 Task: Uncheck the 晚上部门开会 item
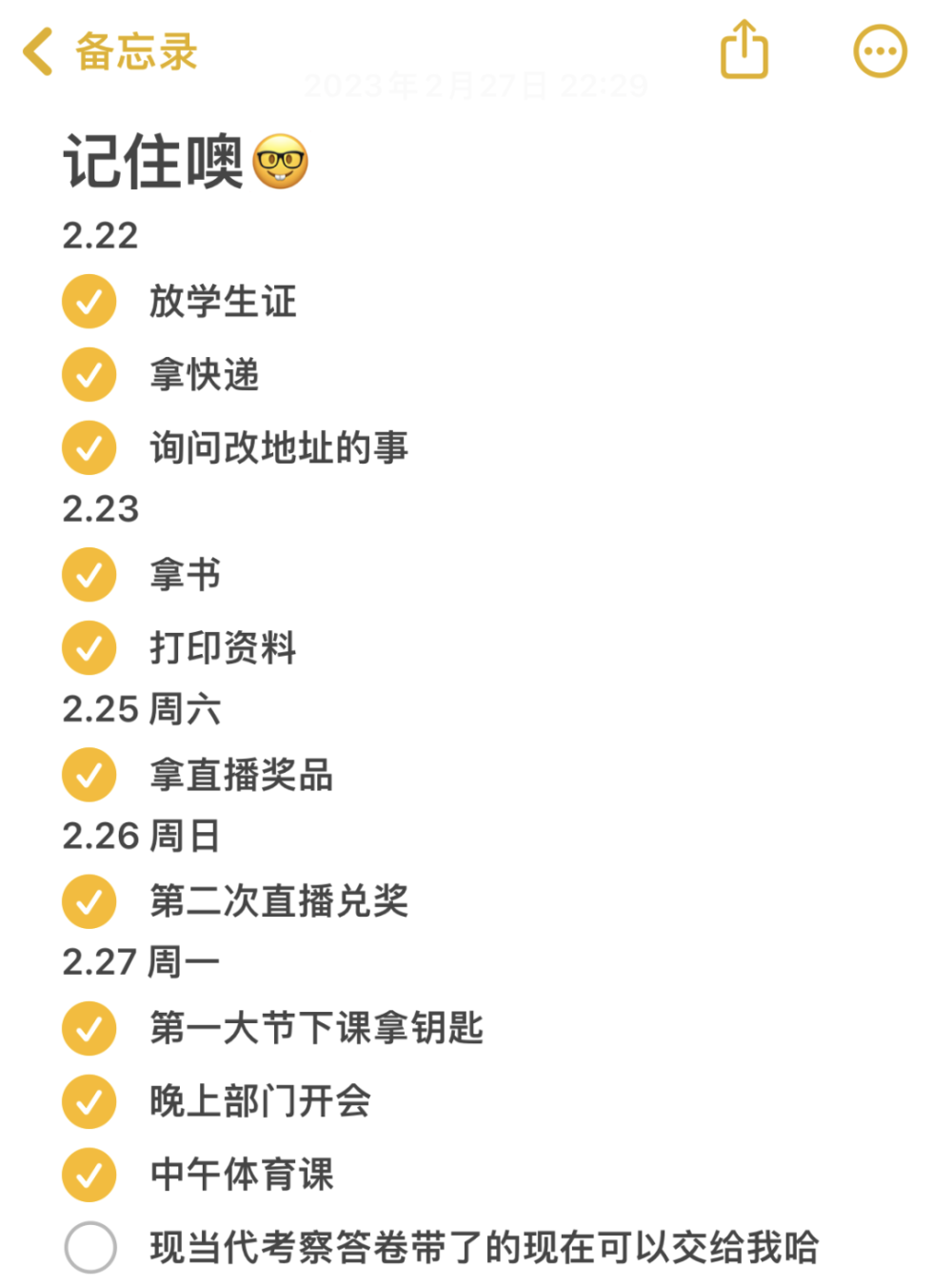(x=89, y=1101)
